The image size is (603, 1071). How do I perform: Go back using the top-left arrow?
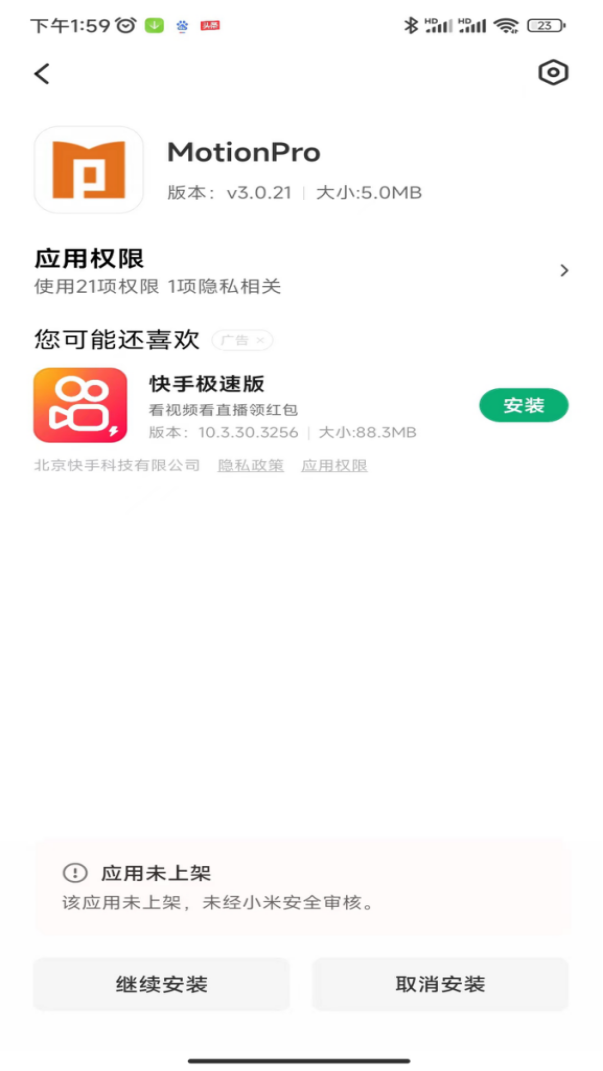[42, 73]
